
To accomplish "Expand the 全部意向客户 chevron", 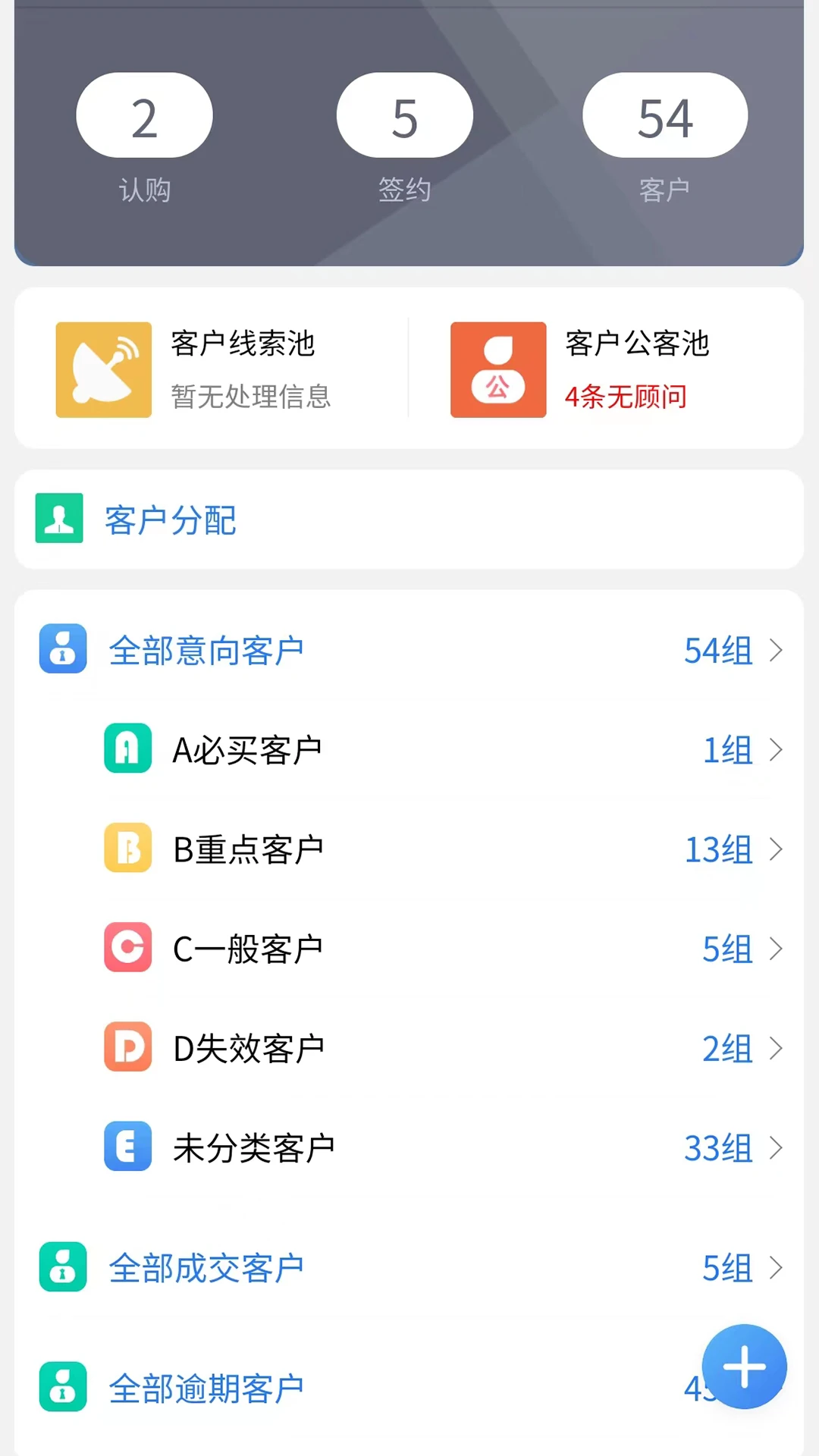I will coord(777,650).
